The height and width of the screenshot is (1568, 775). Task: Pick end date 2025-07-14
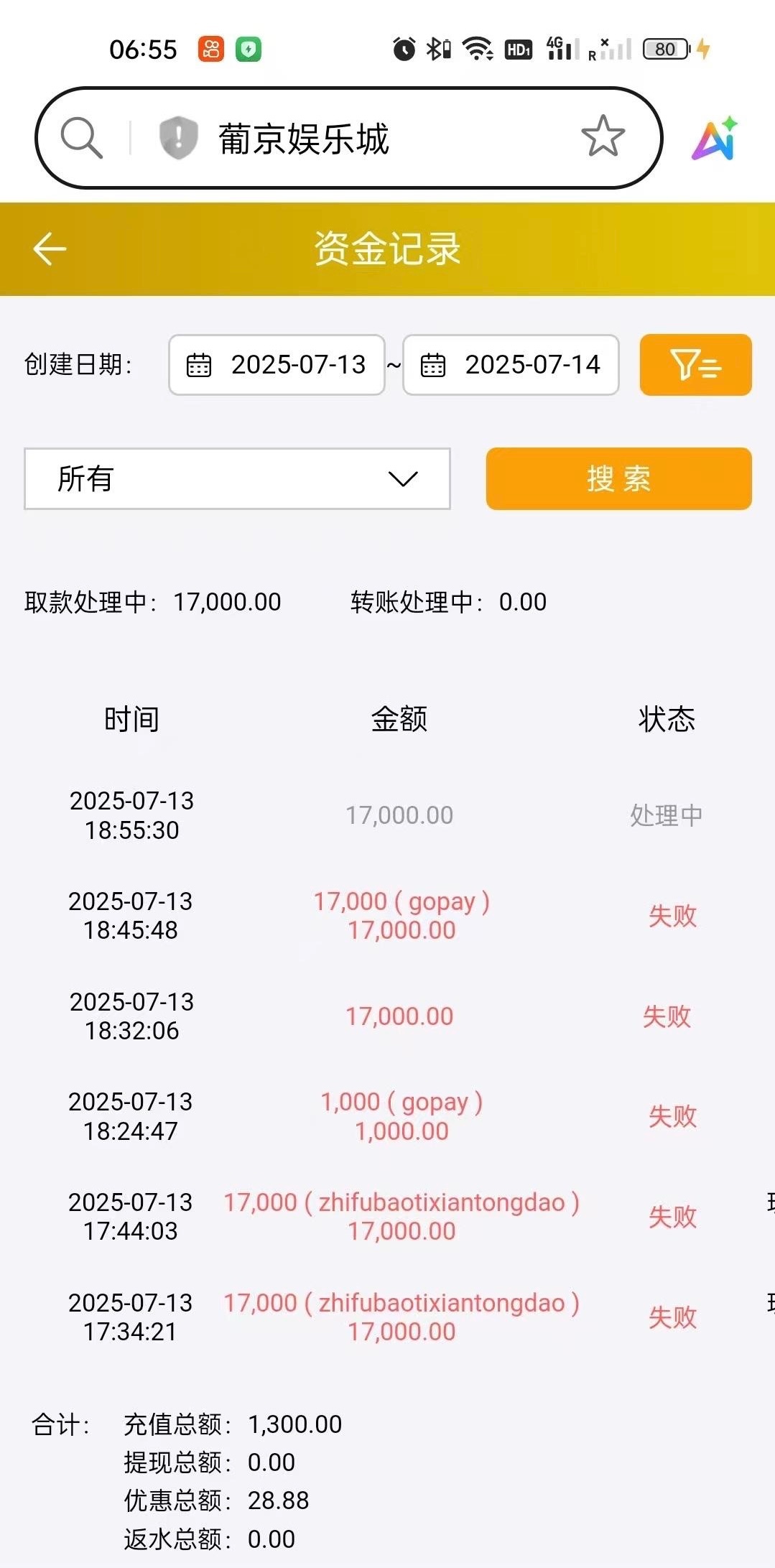[511, 365]
